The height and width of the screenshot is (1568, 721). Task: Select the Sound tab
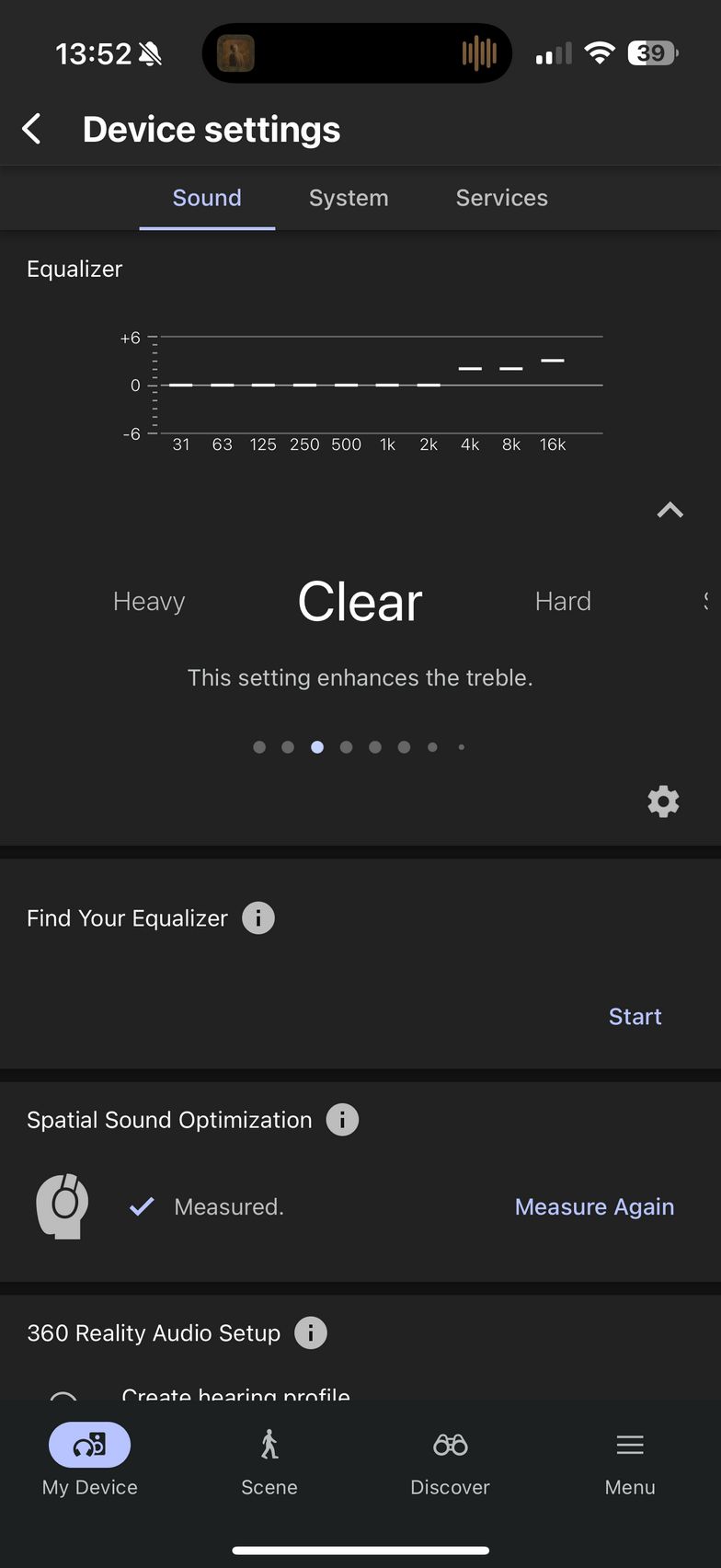coord(207,198)
